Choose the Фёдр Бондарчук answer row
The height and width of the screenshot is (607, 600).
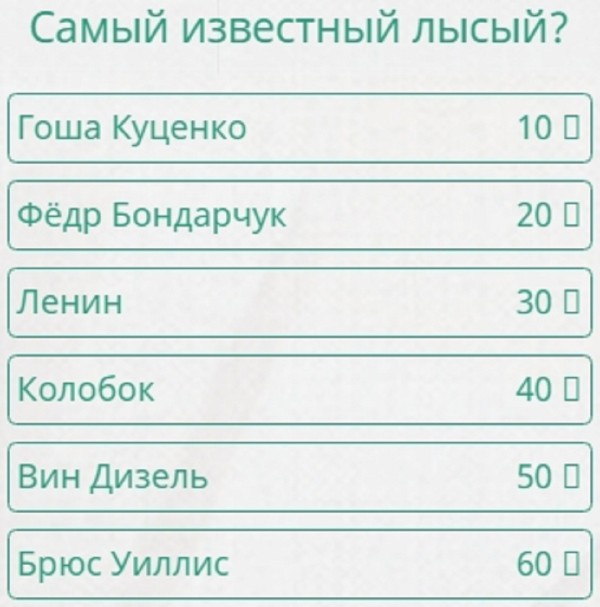point(298,214)
